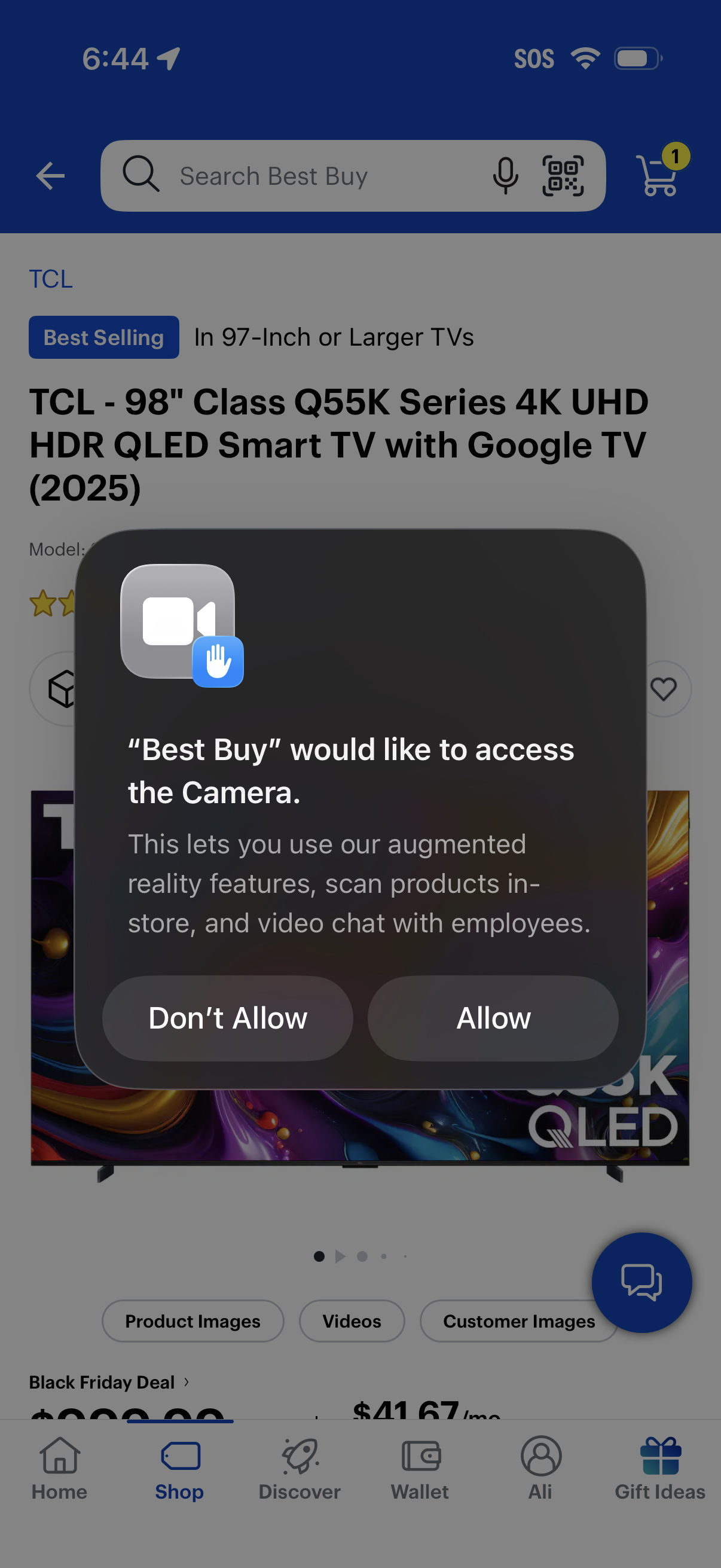This screenshot has height=1568, width=721.
Task: Play the media carousel via the play dot
Action: (x=341, y=1255)
